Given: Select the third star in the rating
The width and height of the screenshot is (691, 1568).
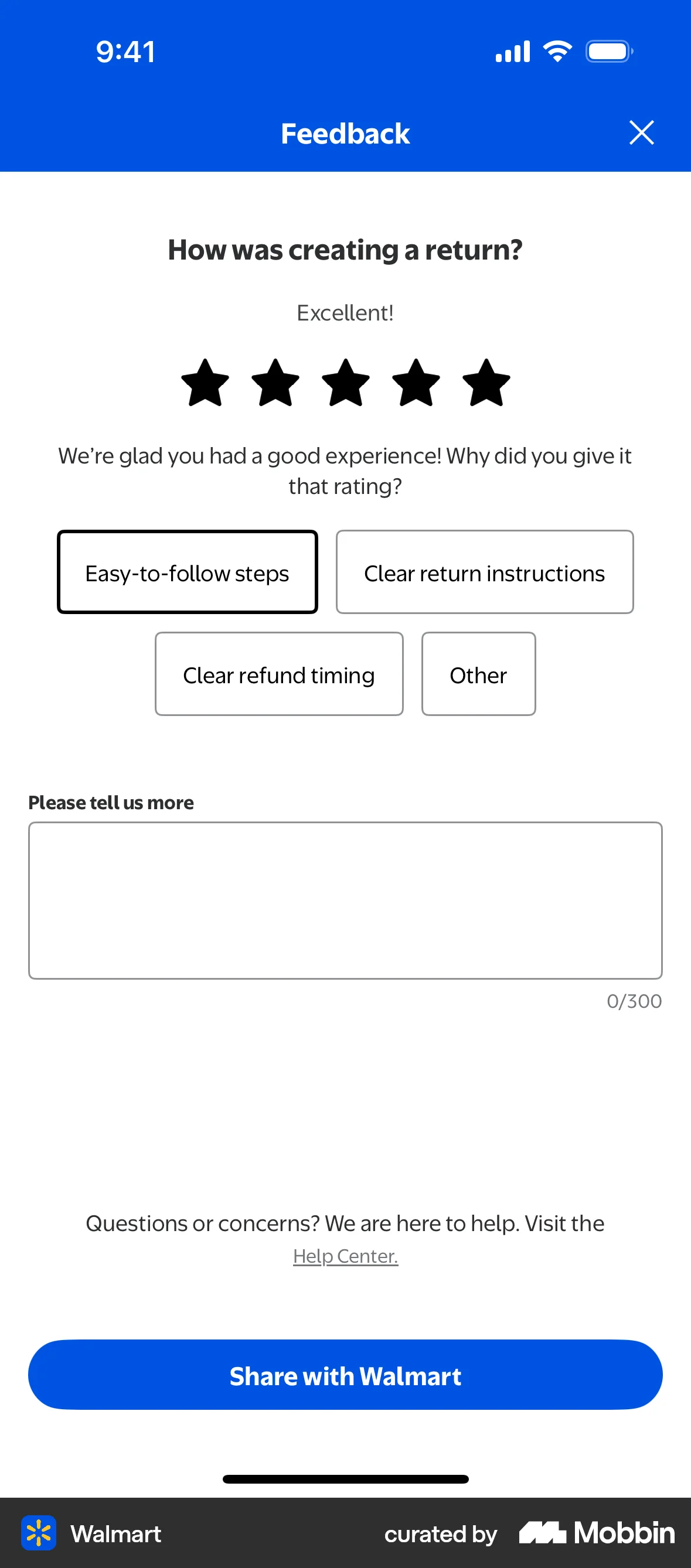Looking at the screenshot, I should pyautogui.click(x=345, y=383).
